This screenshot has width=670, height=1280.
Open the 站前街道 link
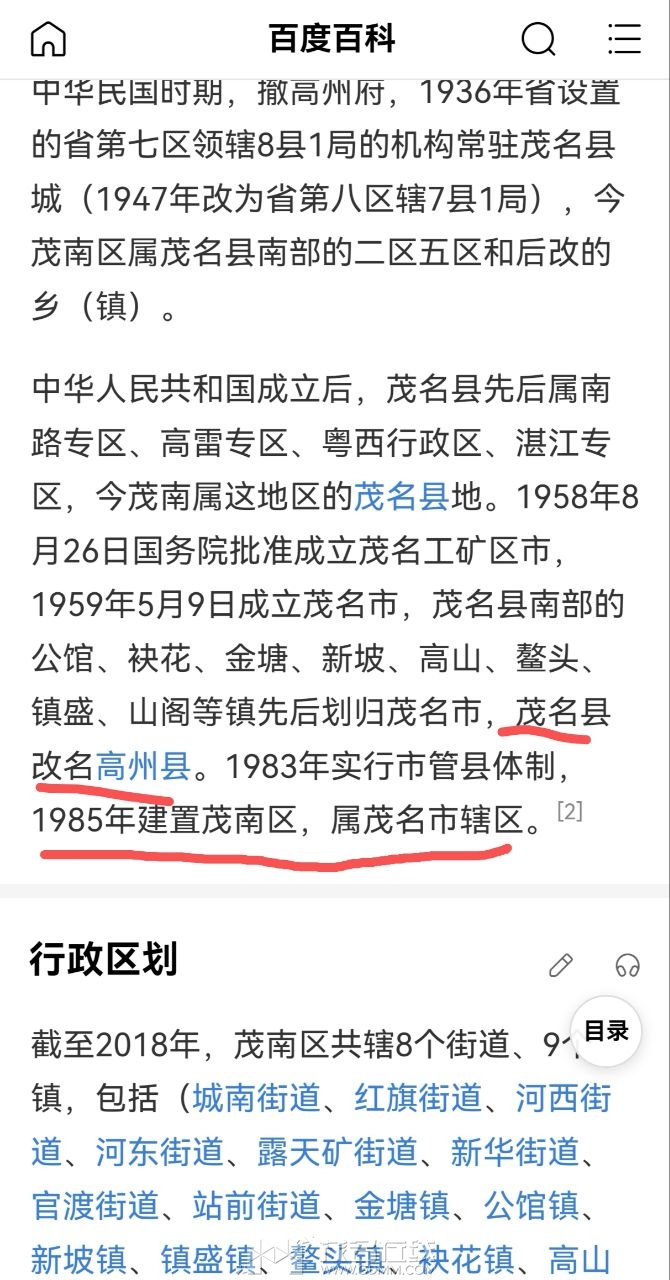257,1205
